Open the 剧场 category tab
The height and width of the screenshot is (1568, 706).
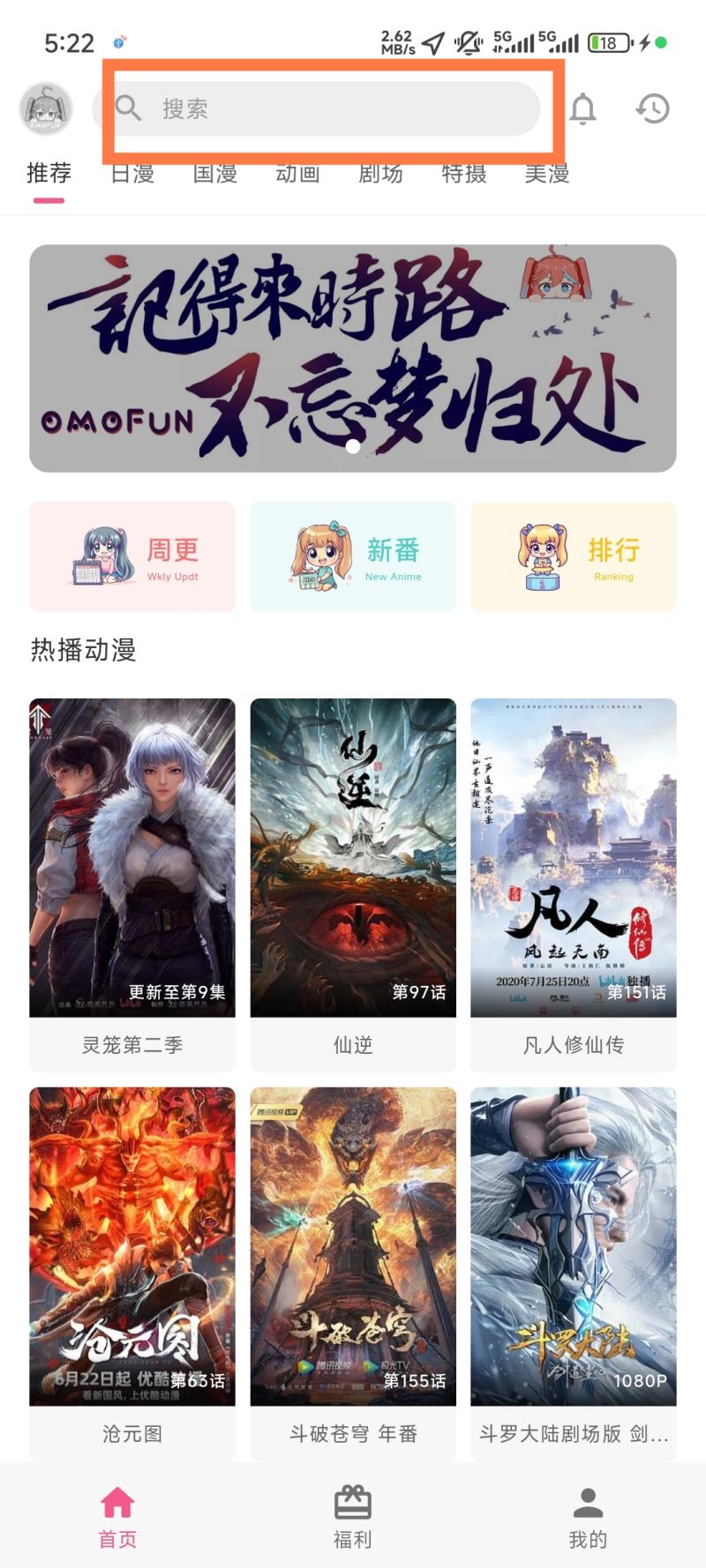(x=379, y=174)
